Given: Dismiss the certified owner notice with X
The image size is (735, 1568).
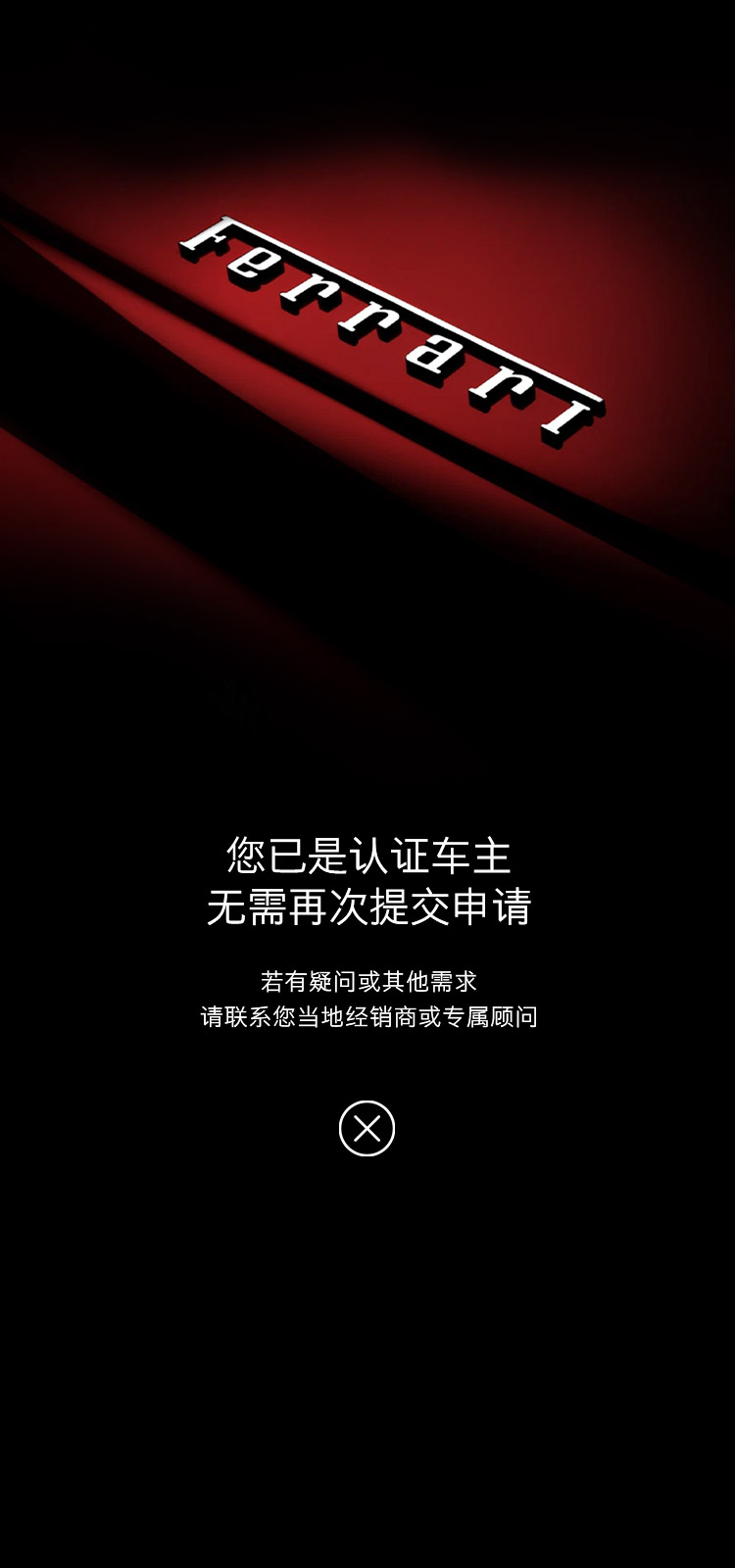Looking at the screenshot, I should click(367, 1129).
